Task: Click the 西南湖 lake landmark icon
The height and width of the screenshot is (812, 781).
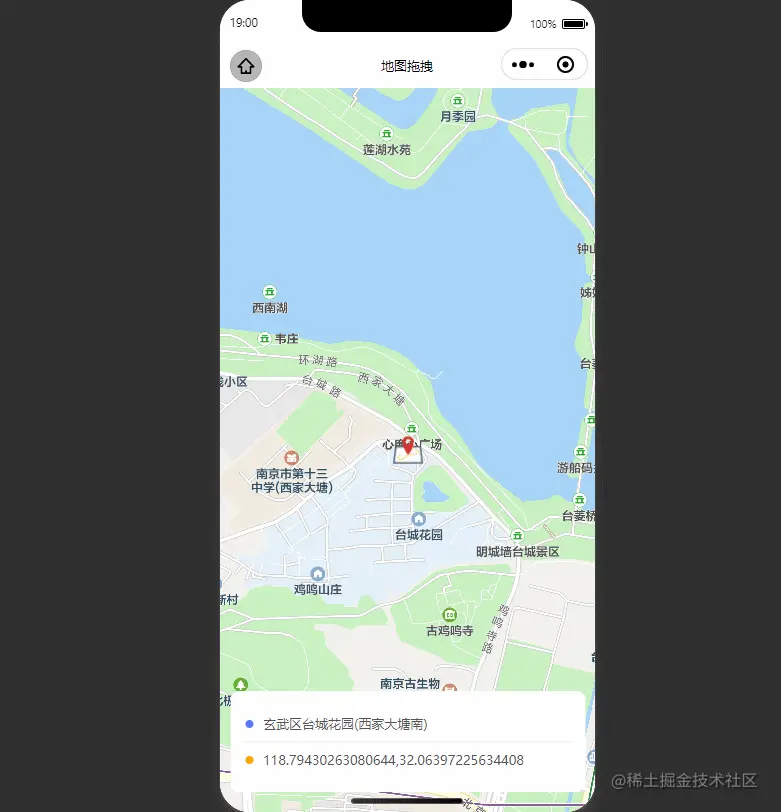Action: point(268,292)
